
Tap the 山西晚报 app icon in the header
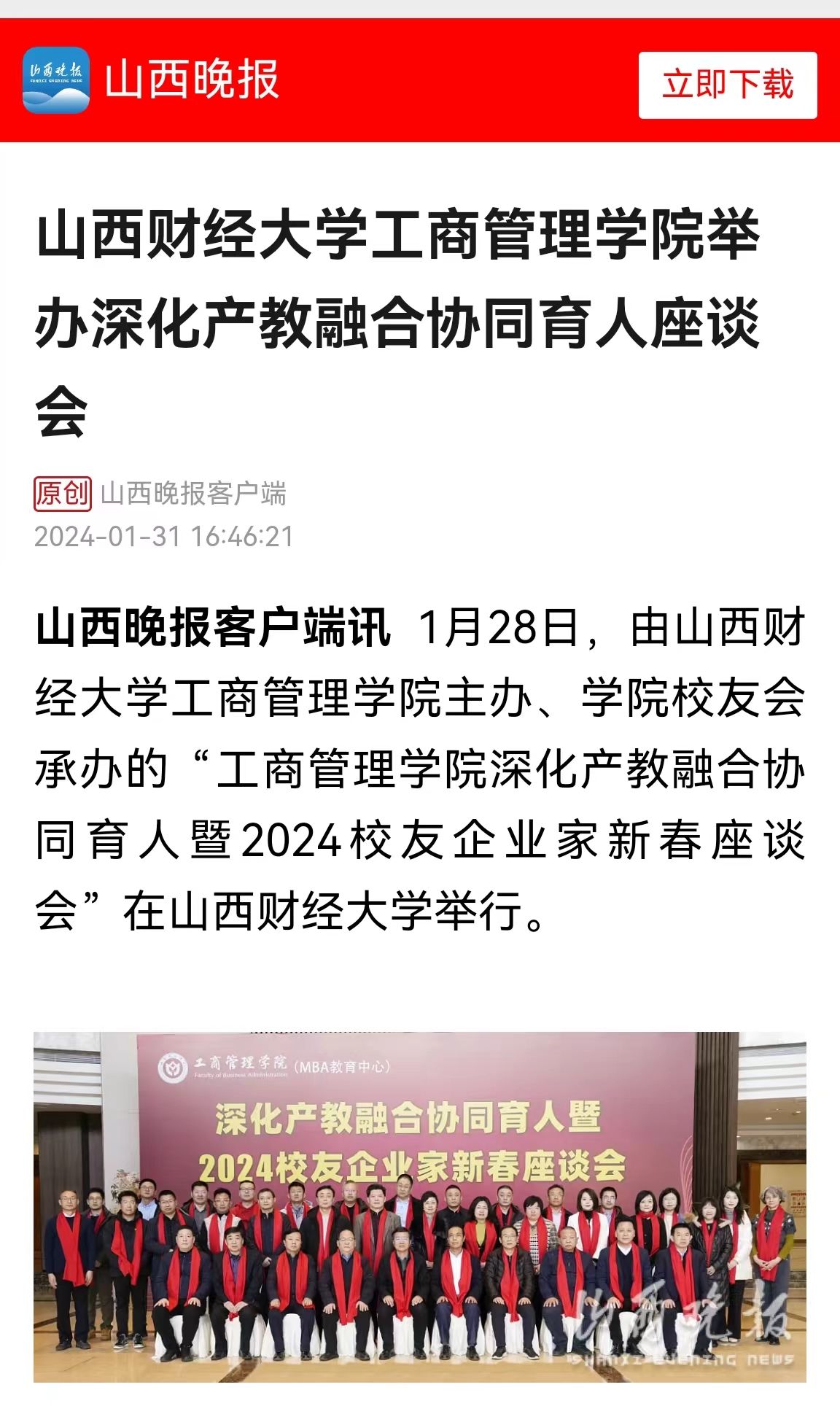[x=56, y=80]
